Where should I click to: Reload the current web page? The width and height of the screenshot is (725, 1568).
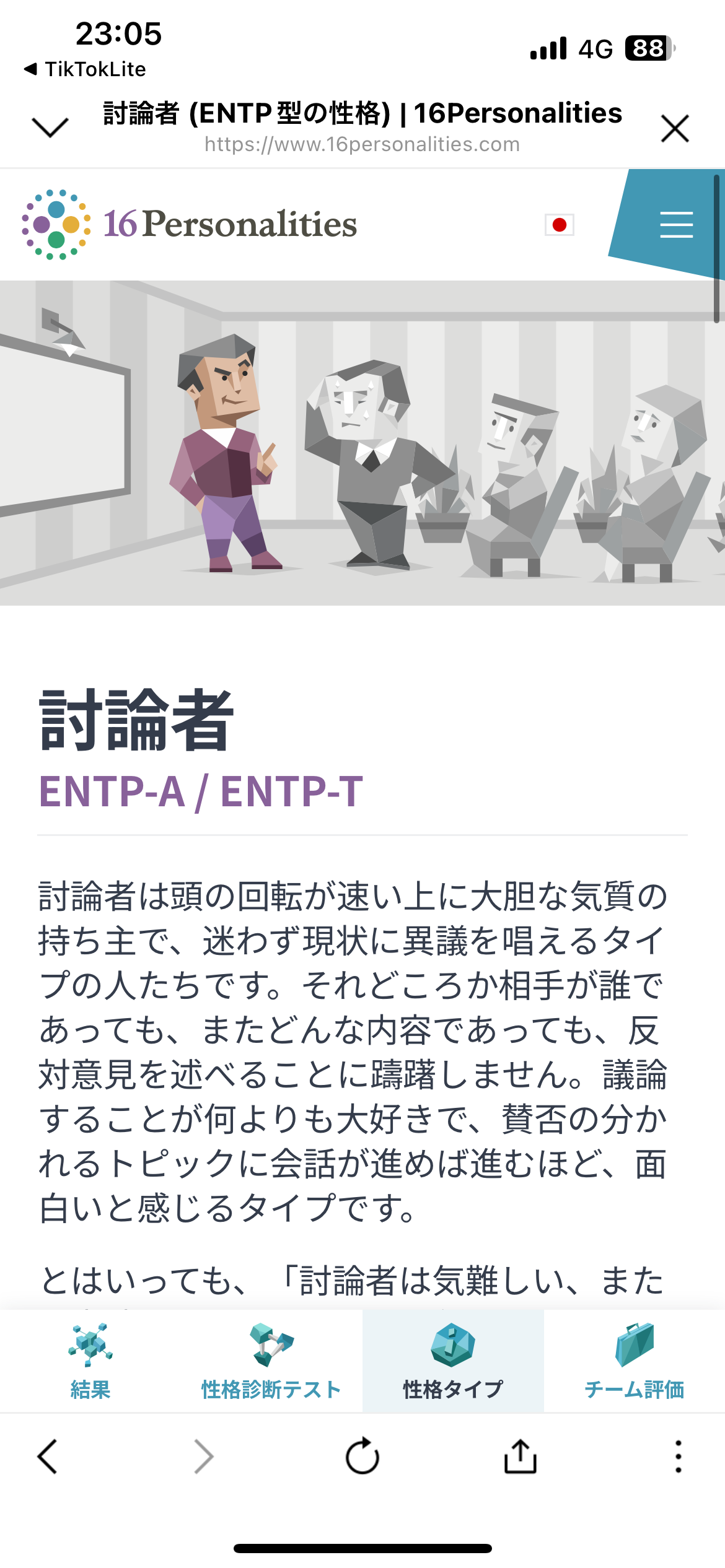pos(362,1456)
